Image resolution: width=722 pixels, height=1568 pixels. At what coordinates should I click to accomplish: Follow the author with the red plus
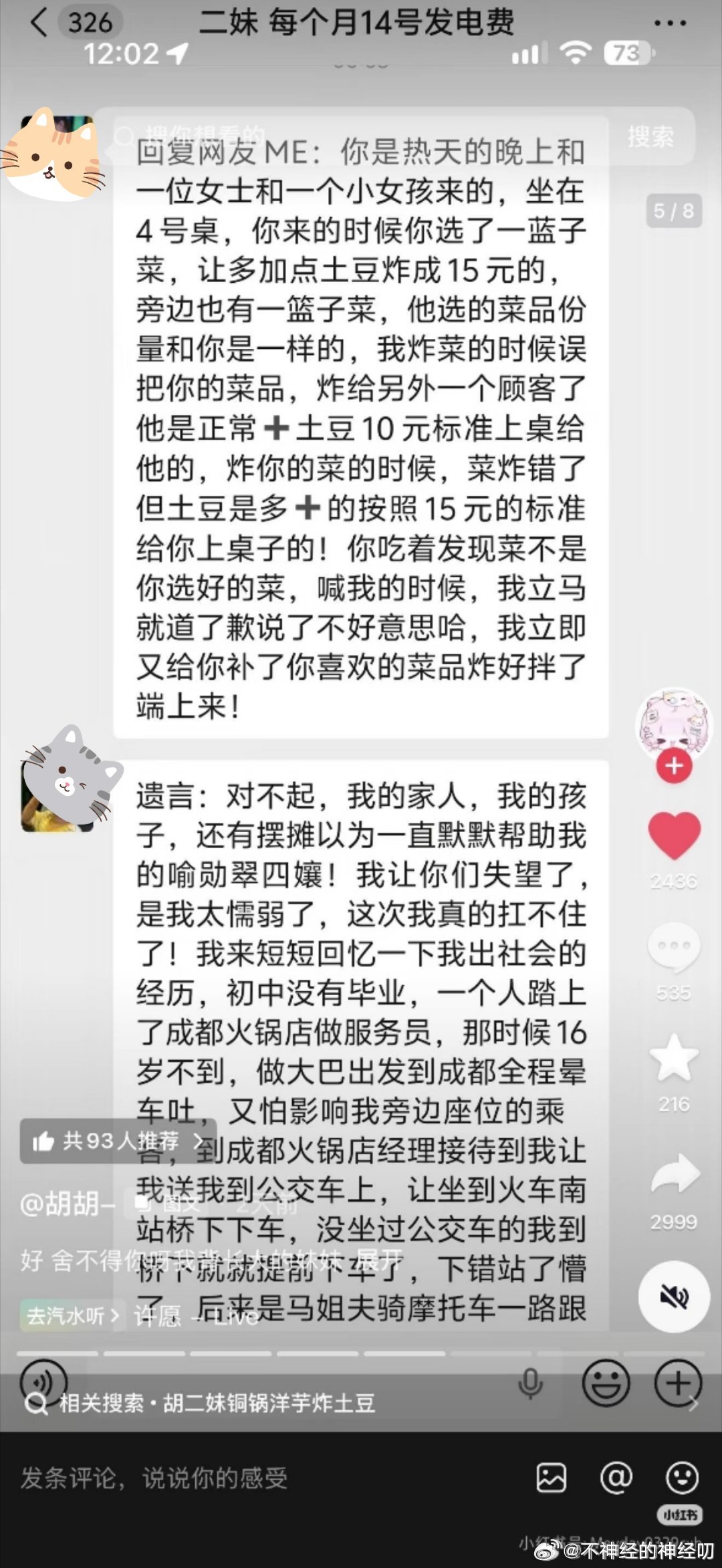[x=673, y=766]
